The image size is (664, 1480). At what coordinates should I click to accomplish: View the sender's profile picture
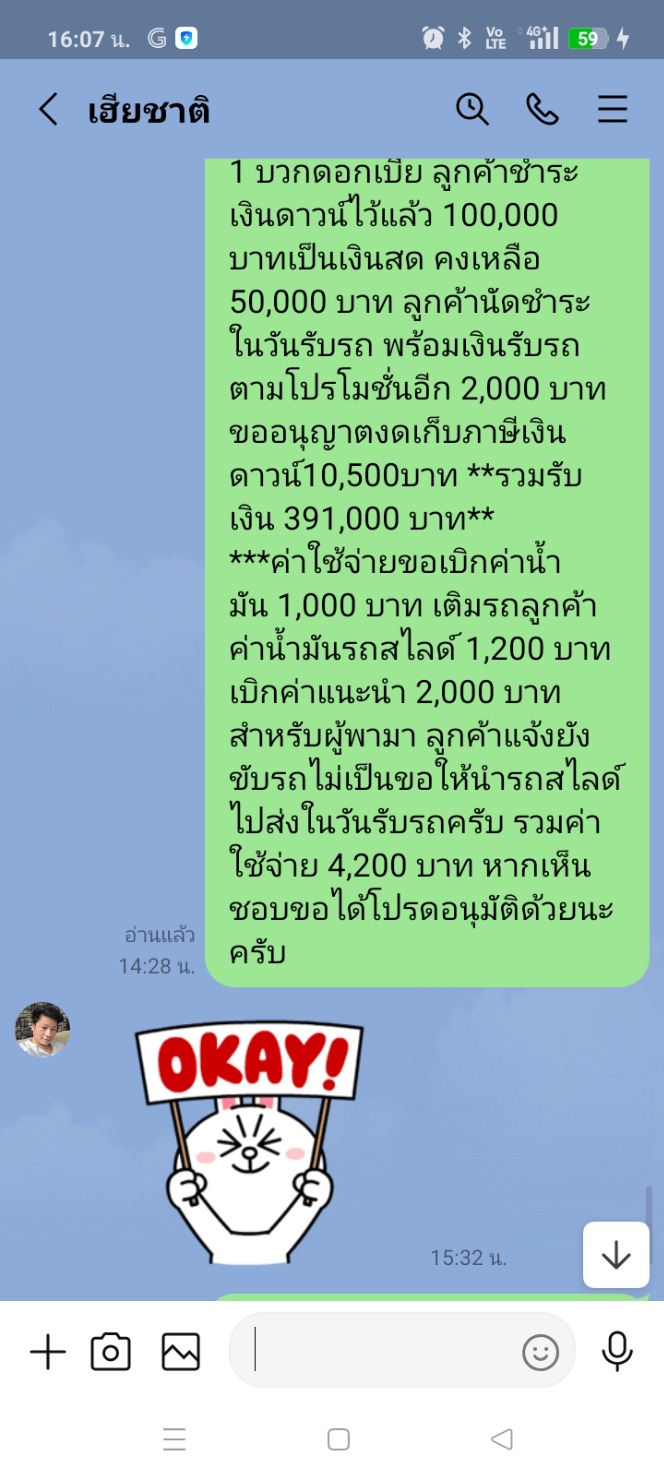point(42,1029)
